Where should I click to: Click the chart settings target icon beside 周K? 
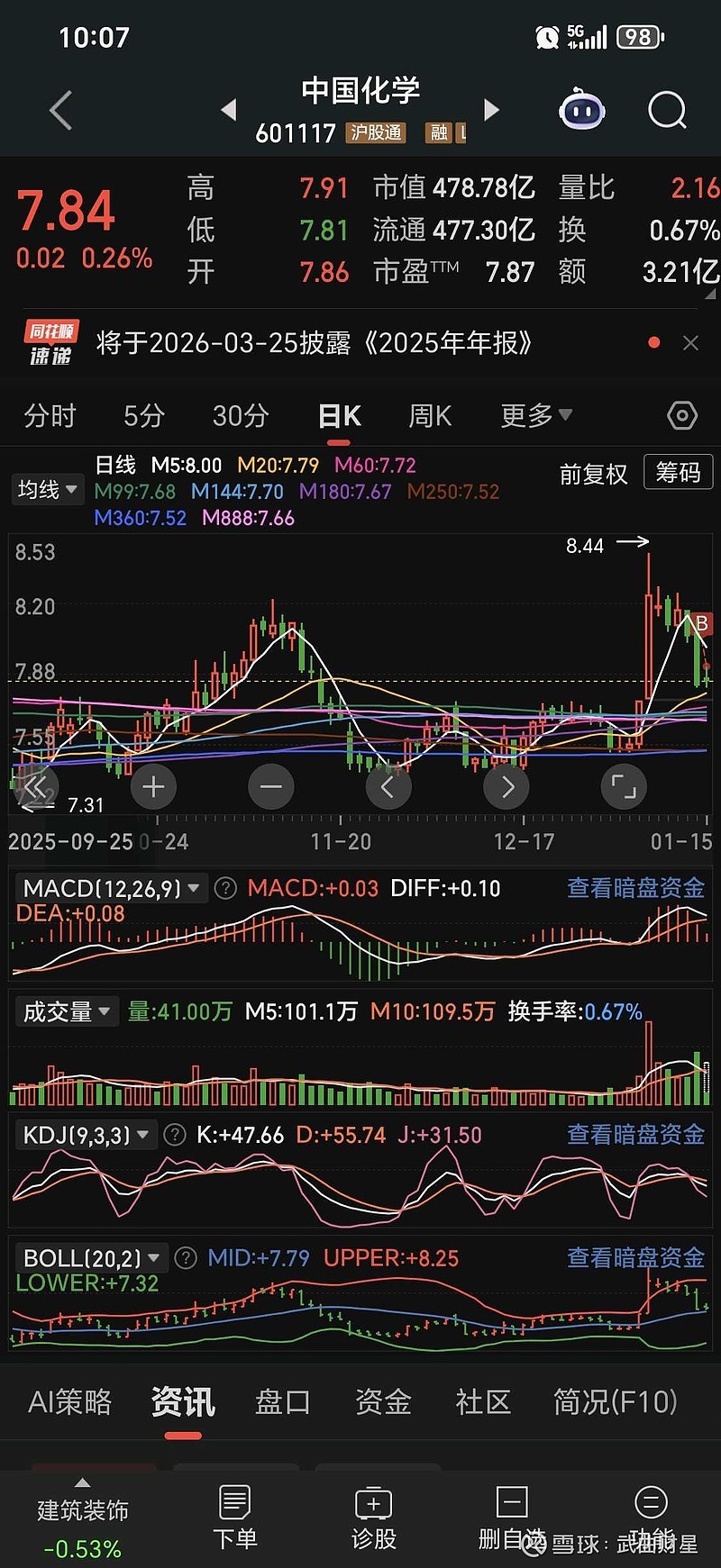click(x=682, y=415)
